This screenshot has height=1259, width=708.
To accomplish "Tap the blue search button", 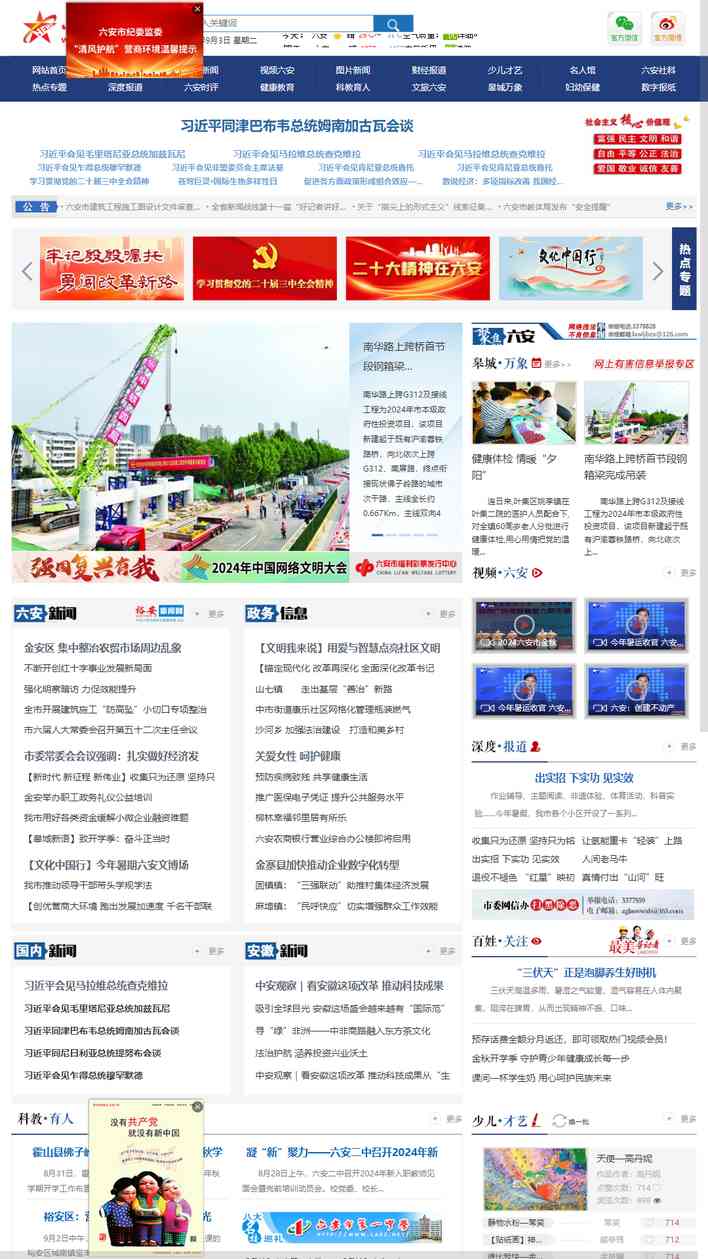I will 393,24.
